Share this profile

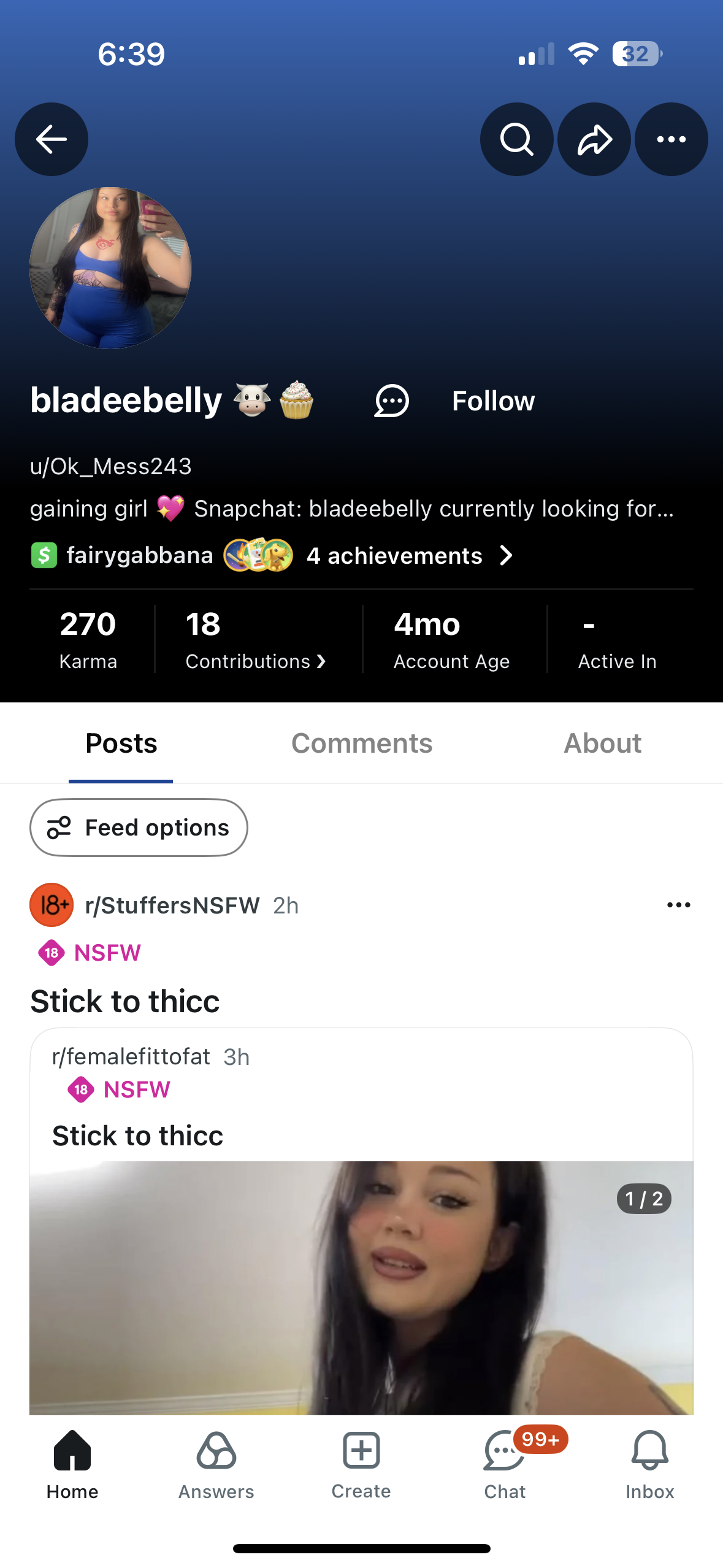[x=594, y=139]
